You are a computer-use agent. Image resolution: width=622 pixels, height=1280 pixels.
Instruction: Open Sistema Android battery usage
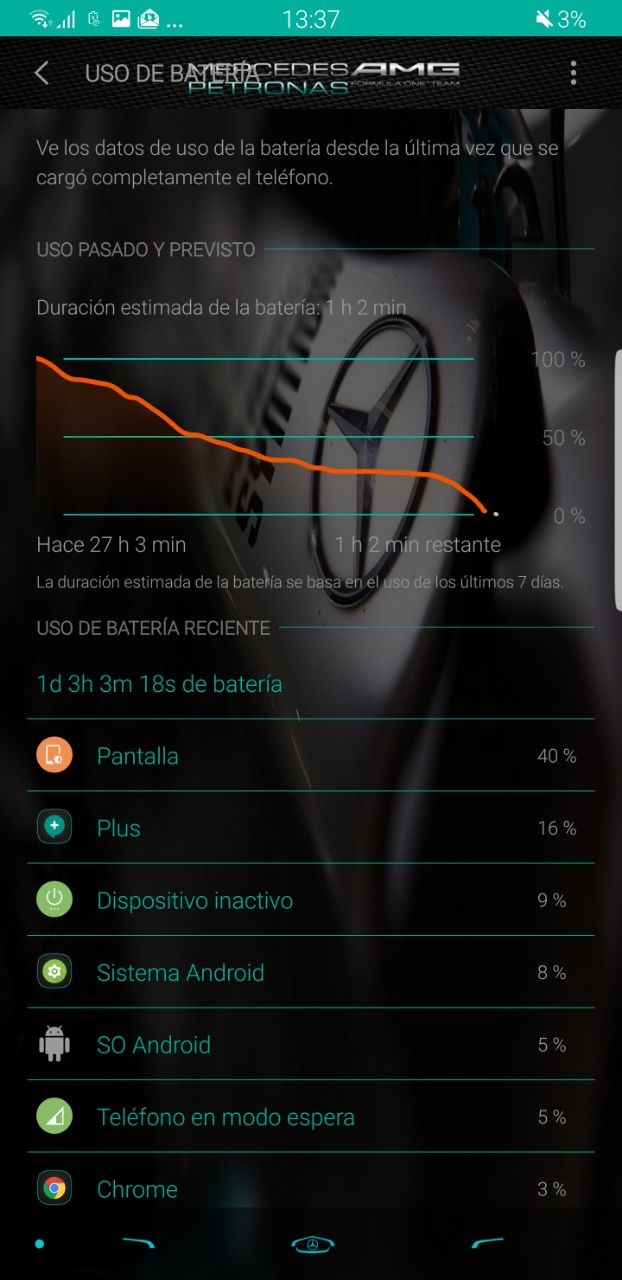pyautogui.click(x=310, y=972)
